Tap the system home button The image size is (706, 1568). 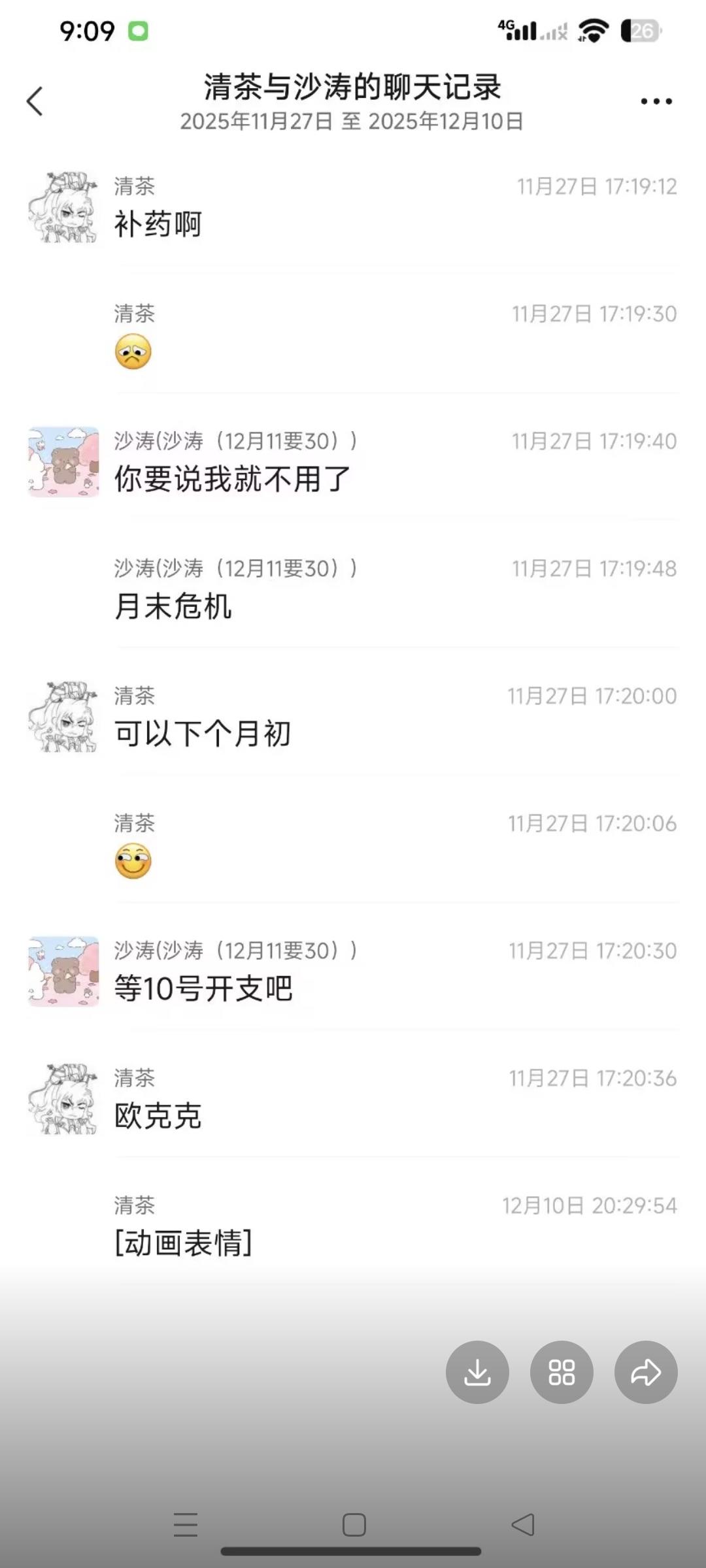coord(354,1525)
